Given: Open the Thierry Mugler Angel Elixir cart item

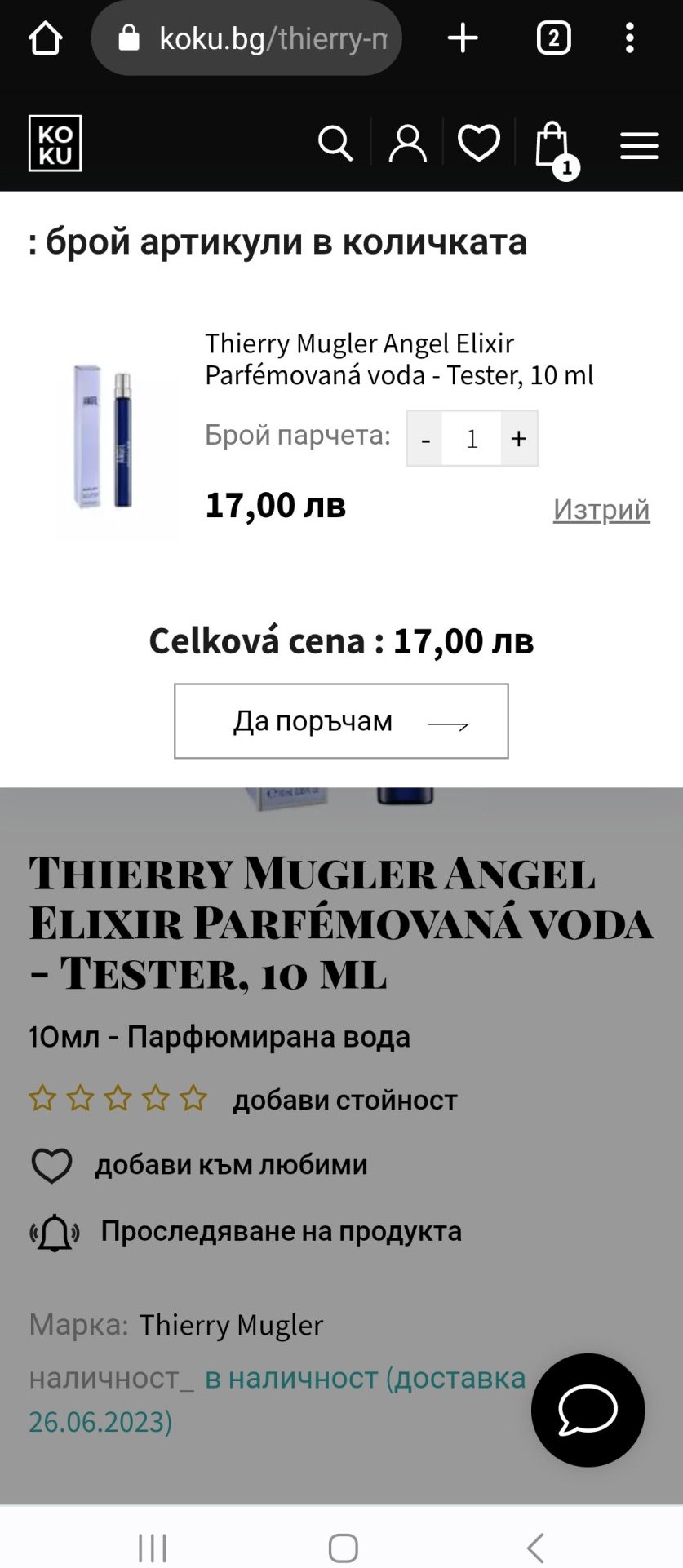Looking at the screenshot, I should [399, 359].
